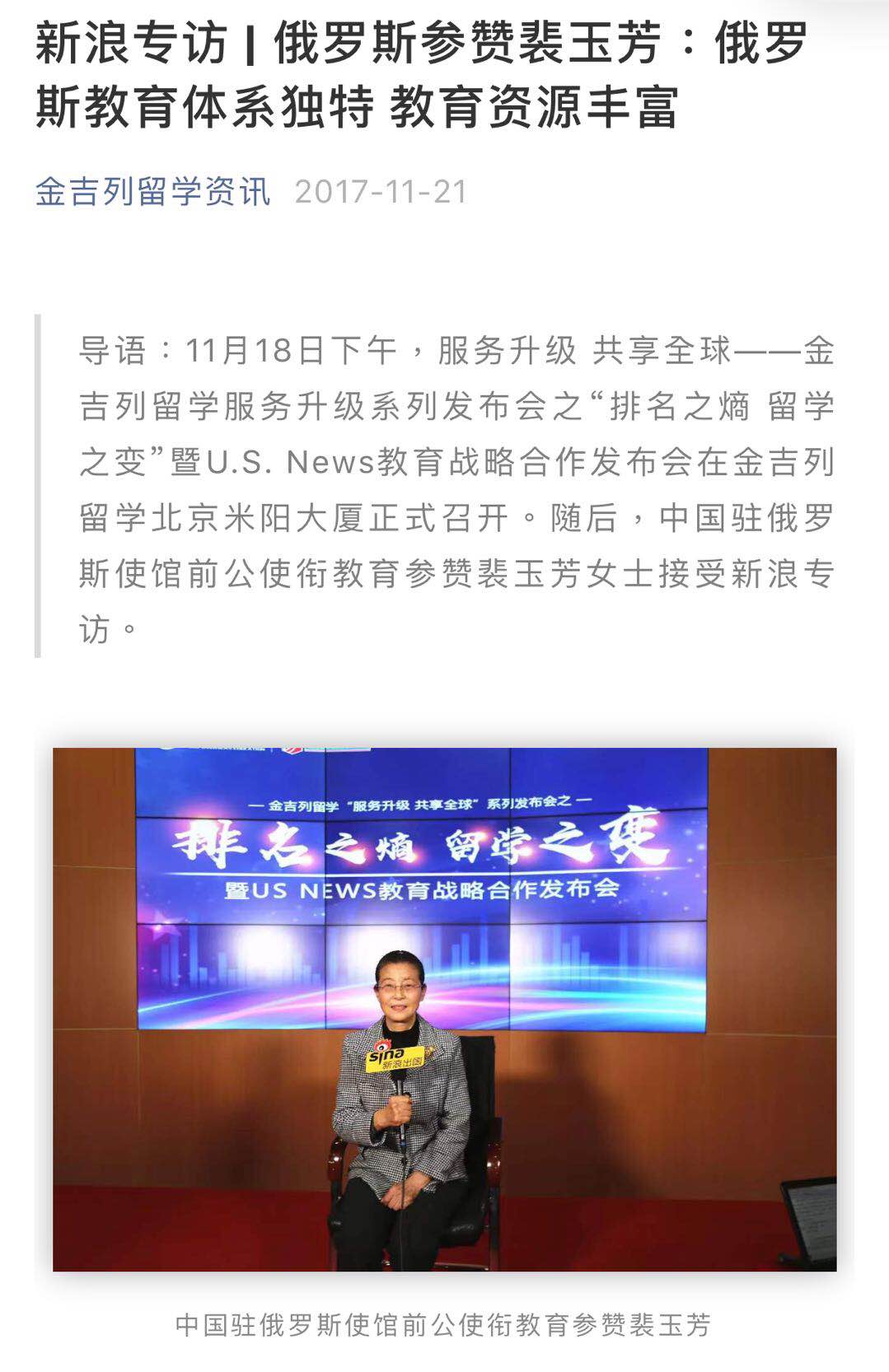889x1372 pixels.
Task: Open the 金吉列留学资讯 account link
Action: coord(153,192)
